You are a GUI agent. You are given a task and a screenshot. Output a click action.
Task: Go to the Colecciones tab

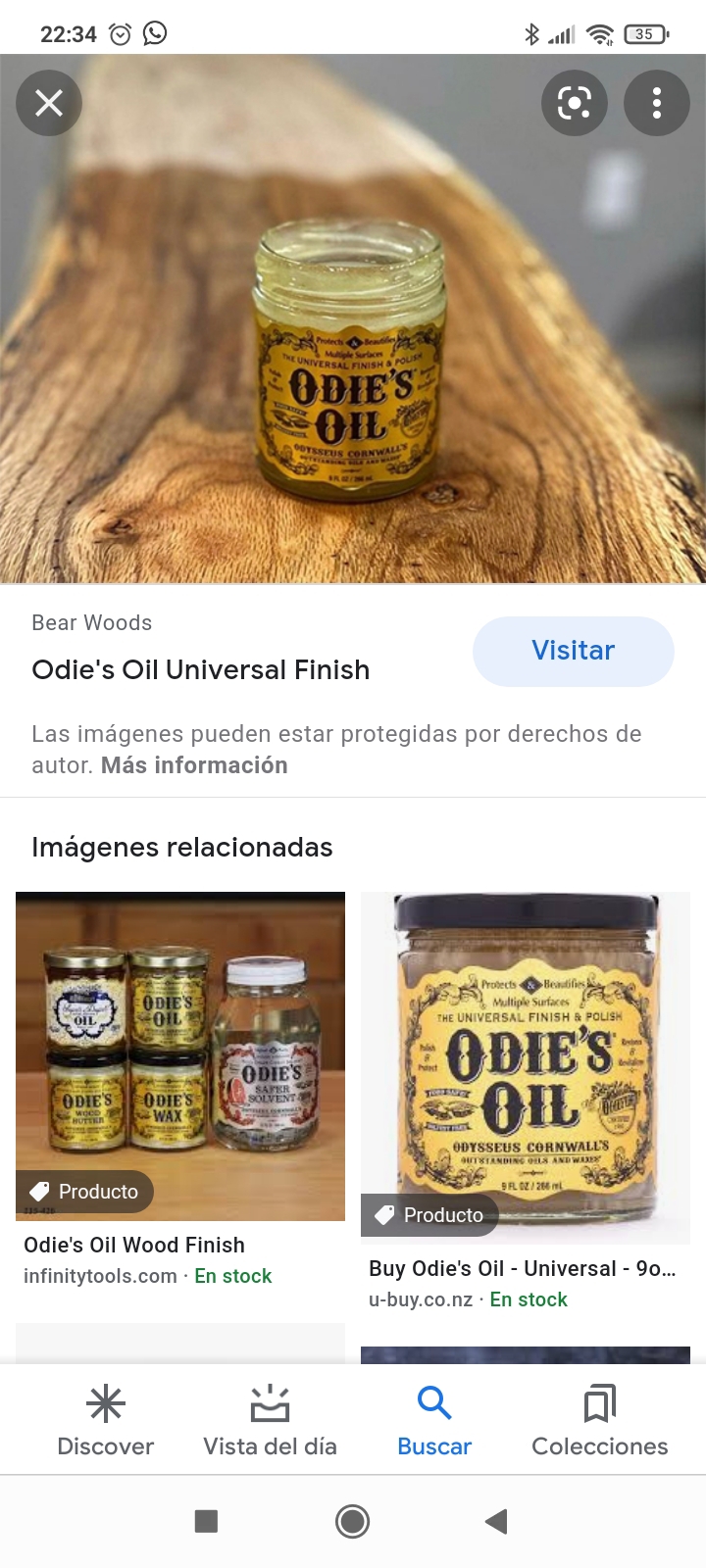pyautogui.click(x=599, y=1421)
